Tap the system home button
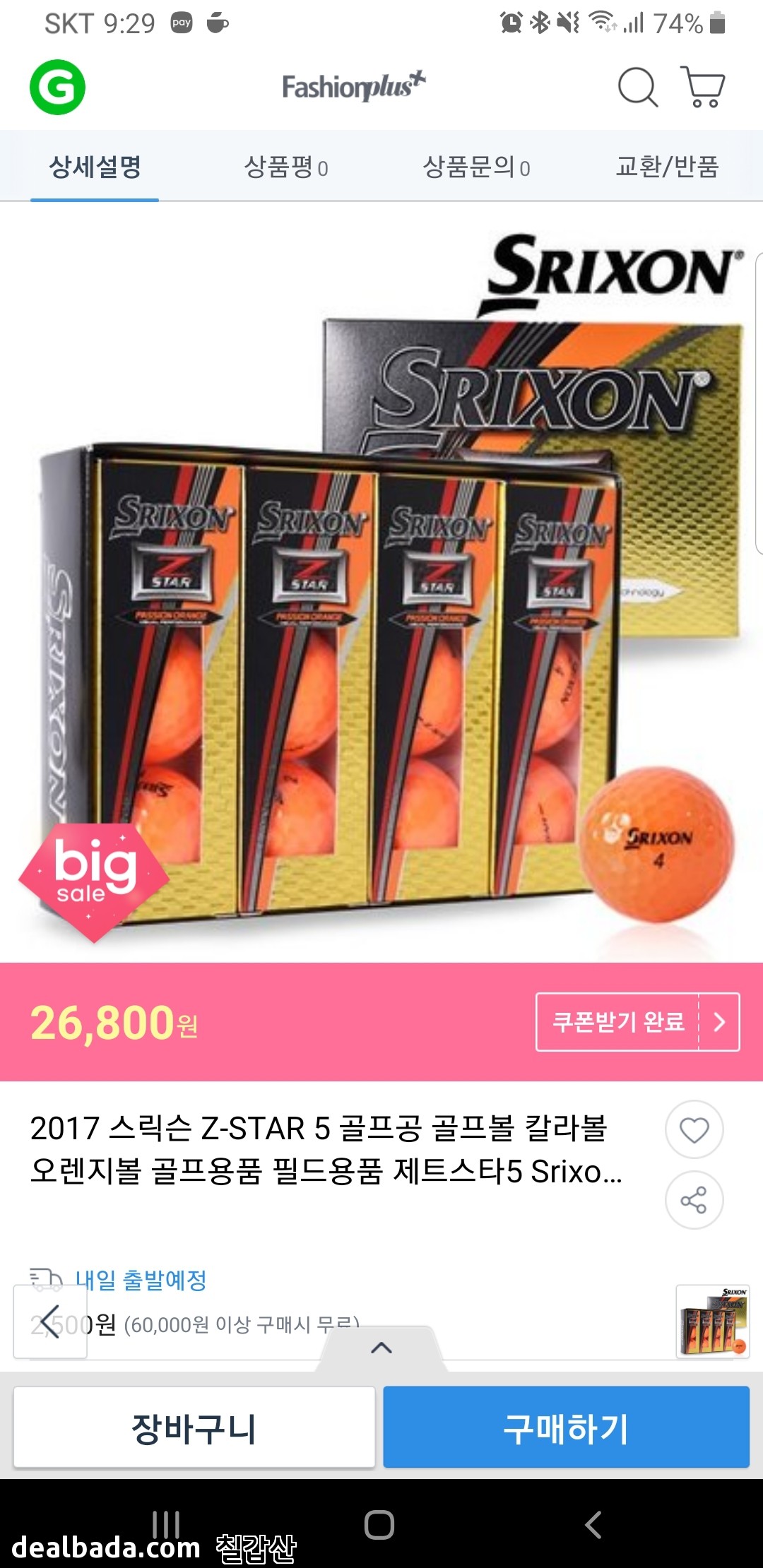763x1568 pixels. point(379,1524)
